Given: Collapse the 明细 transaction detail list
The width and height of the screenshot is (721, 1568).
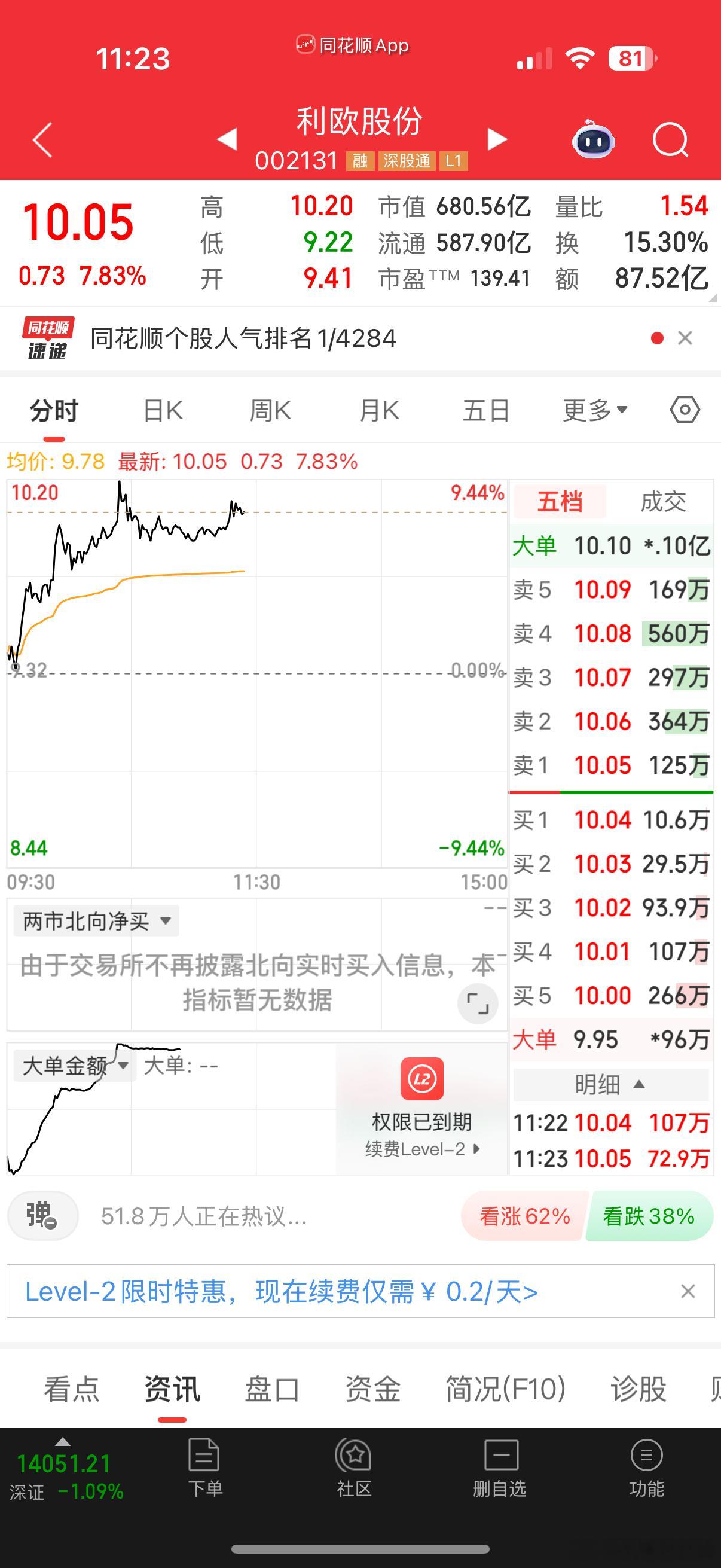Looking at the screenshot, I should pos(610,1085).
